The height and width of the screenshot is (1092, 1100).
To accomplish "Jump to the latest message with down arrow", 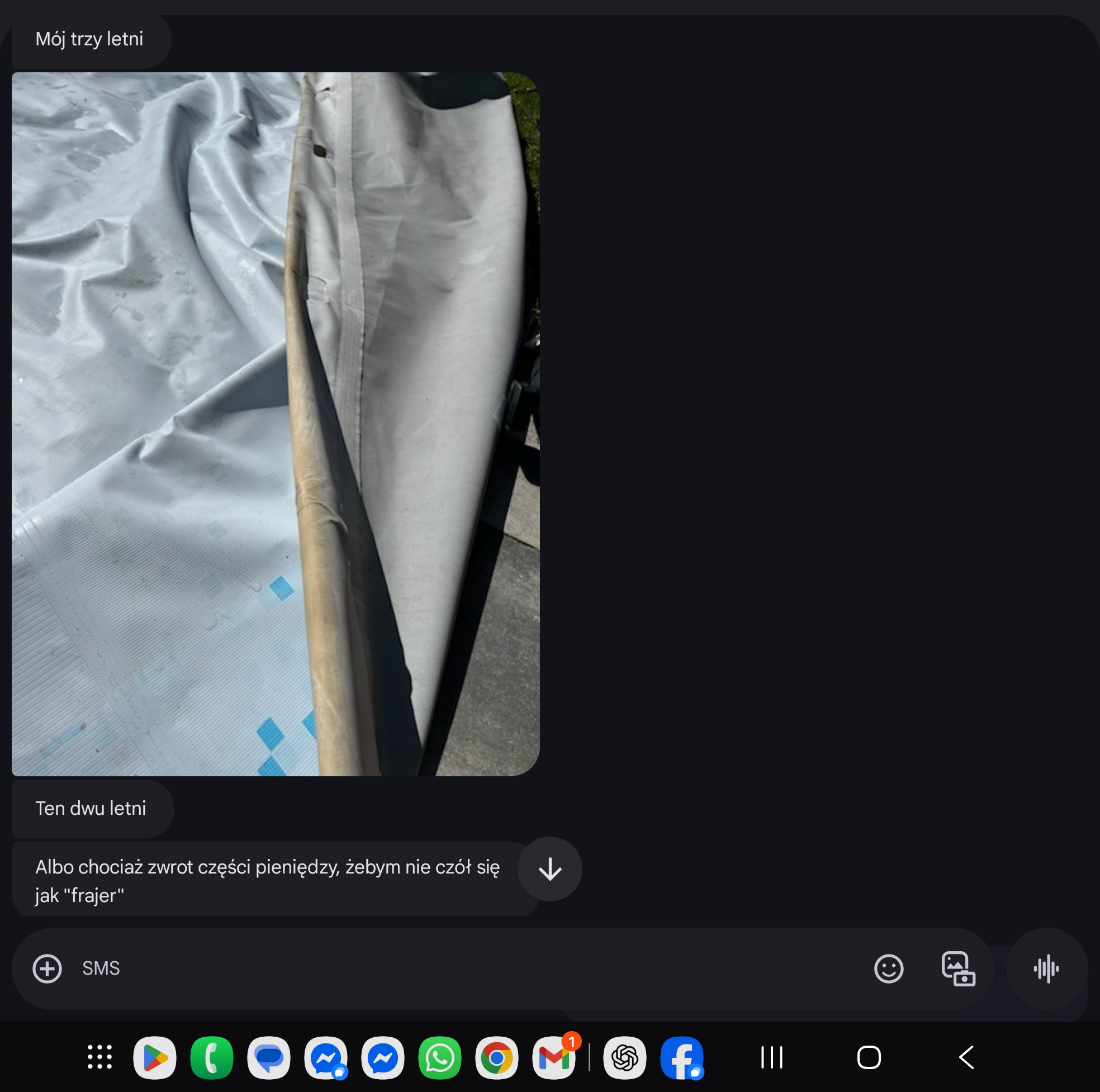I will [549, 869].
